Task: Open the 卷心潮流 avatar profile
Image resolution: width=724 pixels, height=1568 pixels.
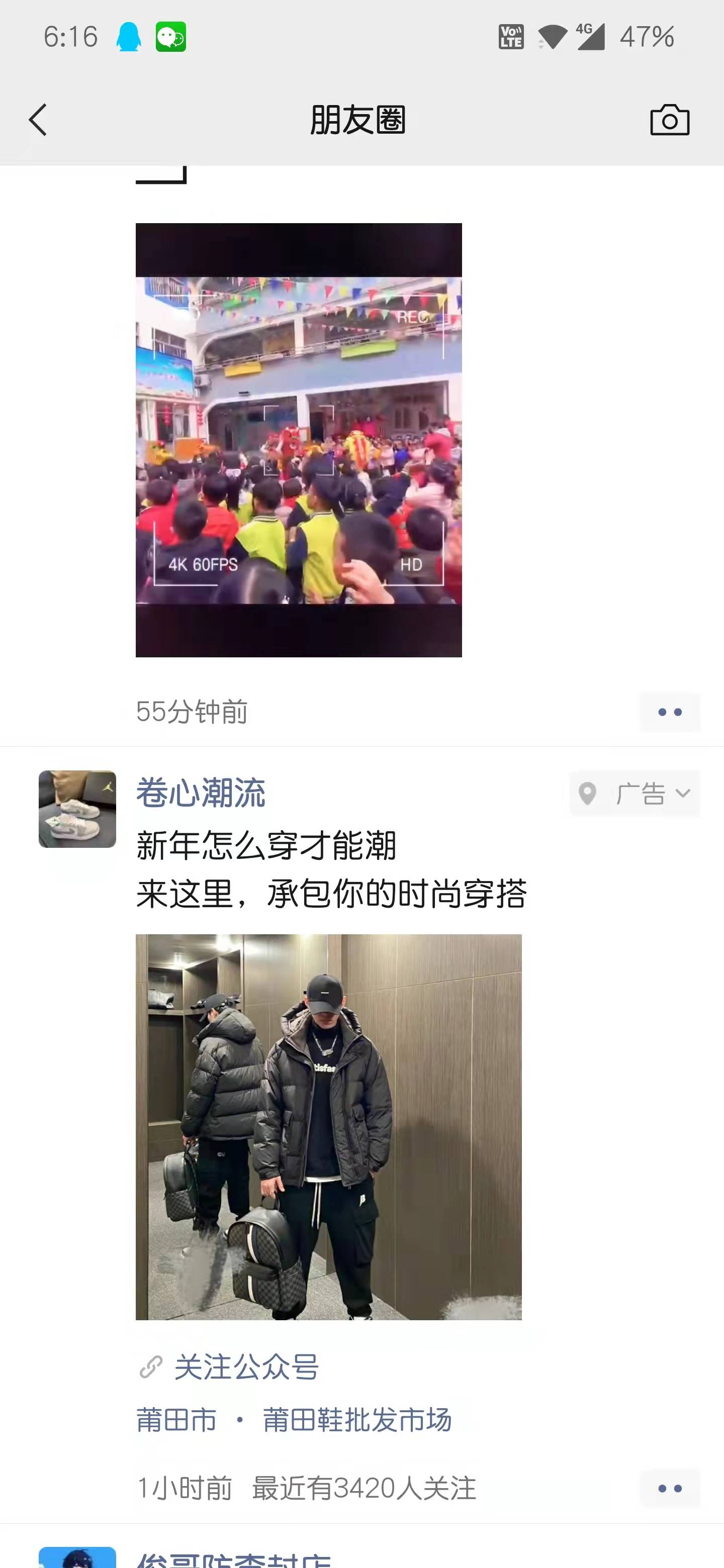Action: [x=77, y=809]
